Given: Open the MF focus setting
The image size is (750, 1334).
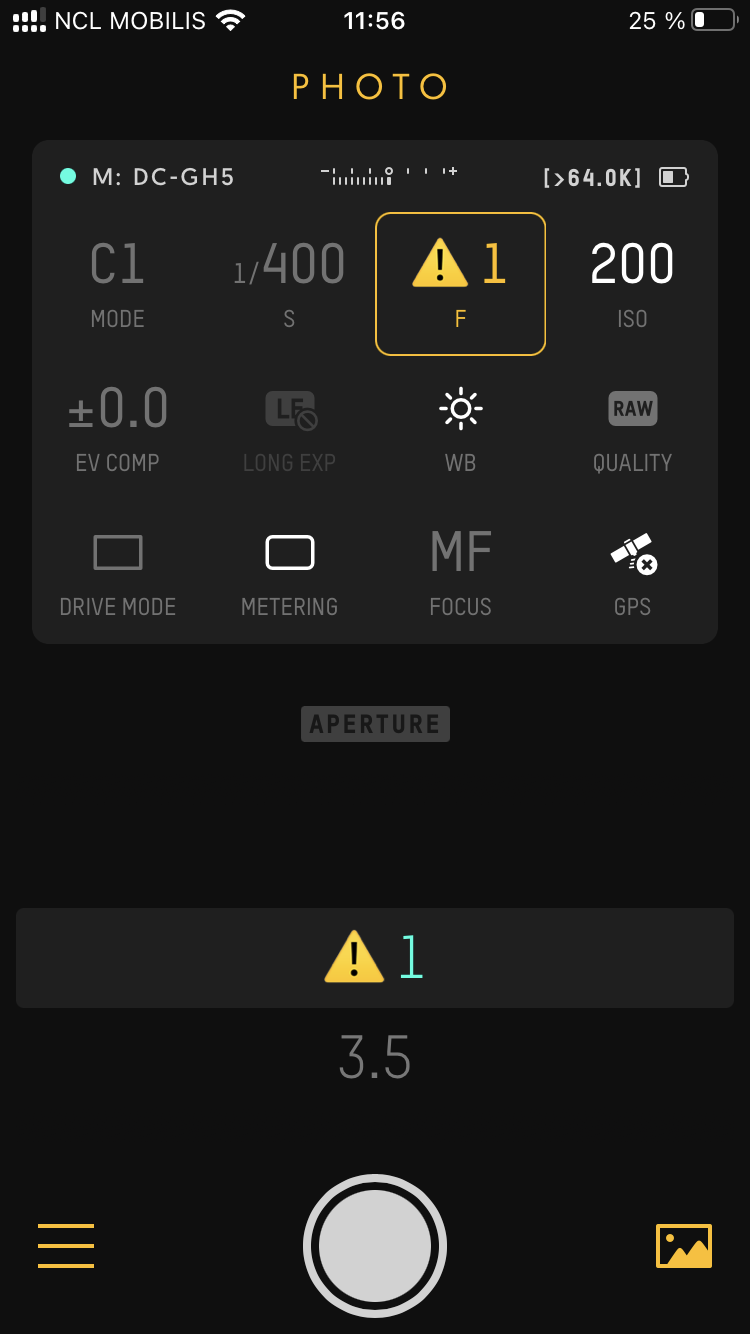Looking at the screenshot, I should (460, 572).
